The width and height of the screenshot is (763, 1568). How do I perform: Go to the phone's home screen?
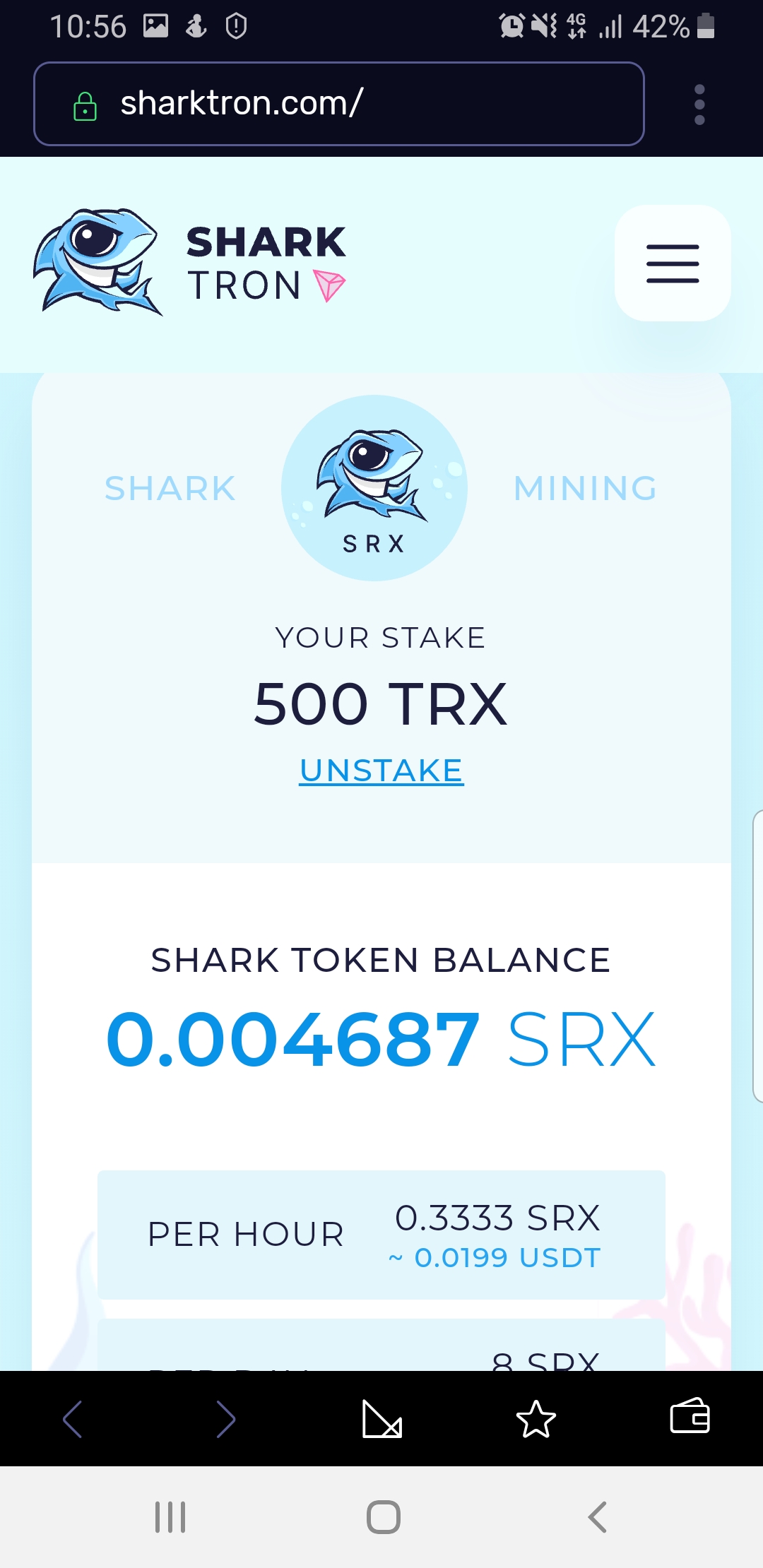tap(384, 1516)
